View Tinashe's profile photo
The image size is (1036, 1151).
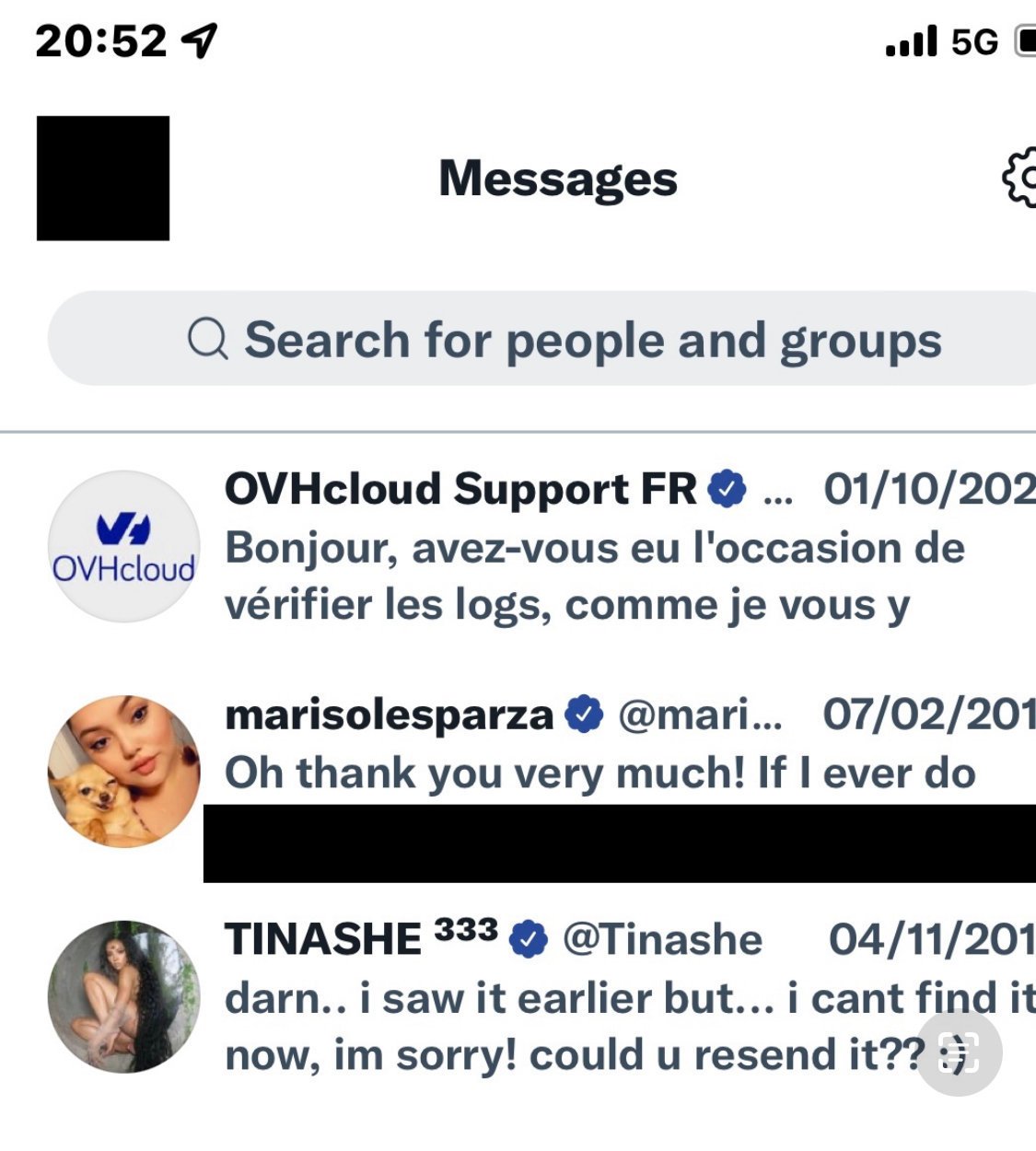click(x=123, y=996)
